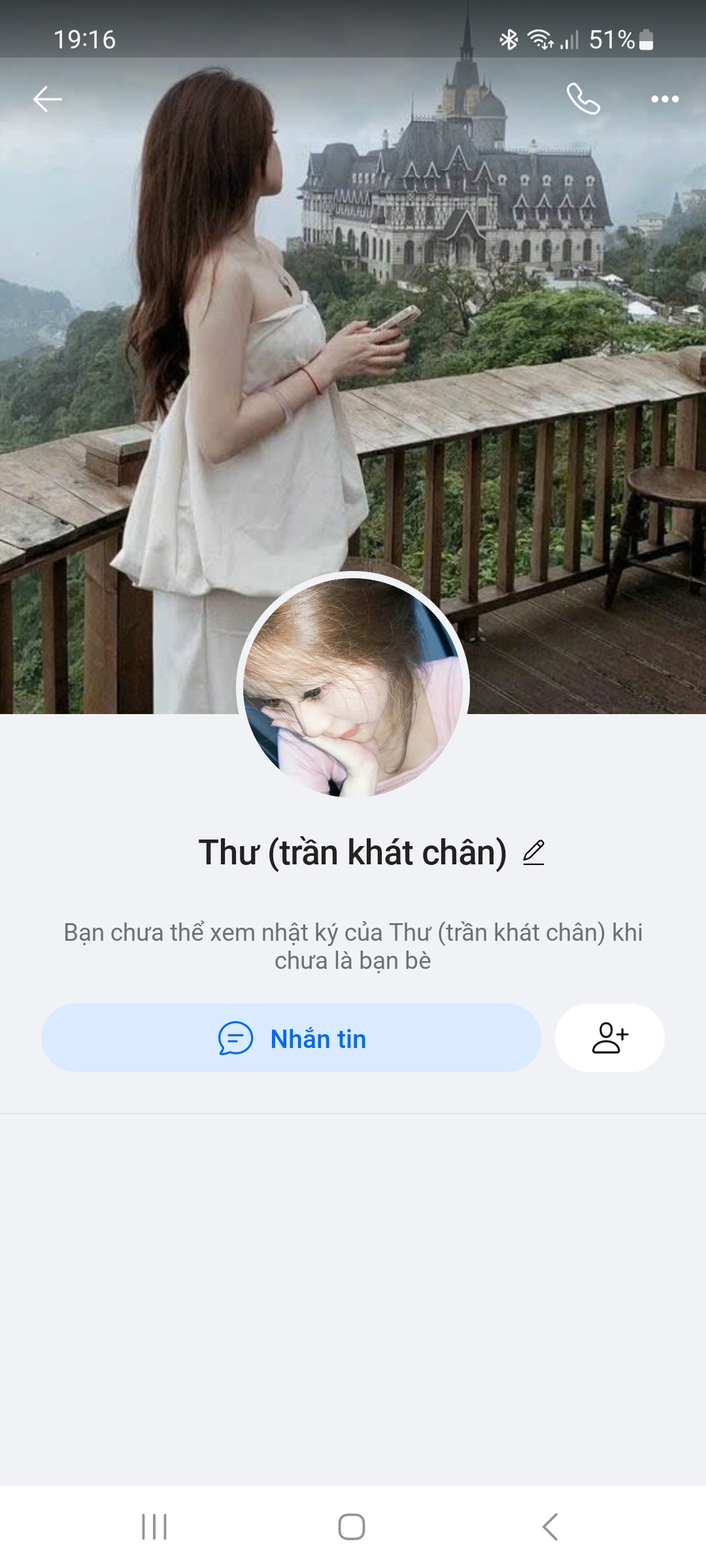Screen dimensions: 706x1568
Task: Open recent apps from the navigation bar
Action: click(154, 1527)
